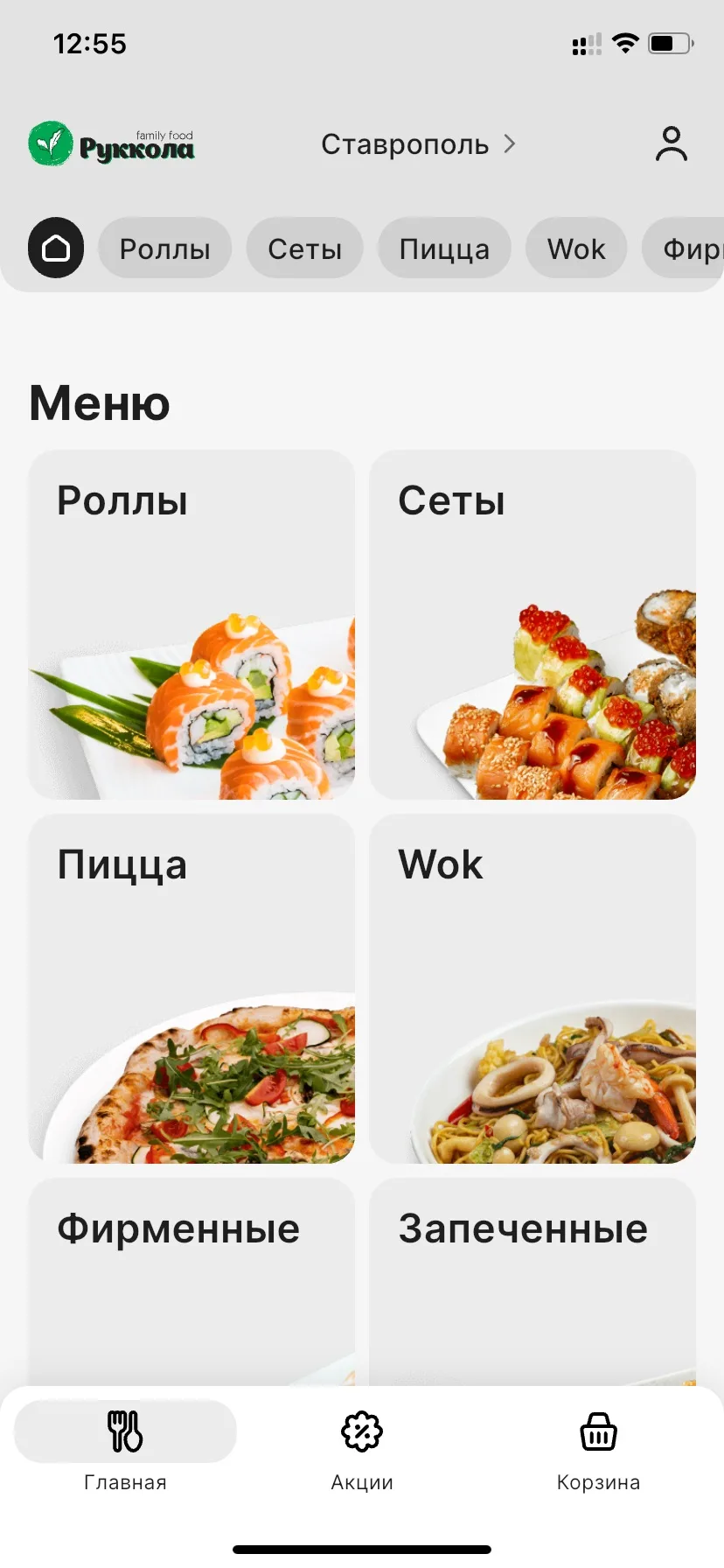This screenshot has width=724, height=1568.
Task: Switch to the Акции tab
Action: (x=362, y=1449)
